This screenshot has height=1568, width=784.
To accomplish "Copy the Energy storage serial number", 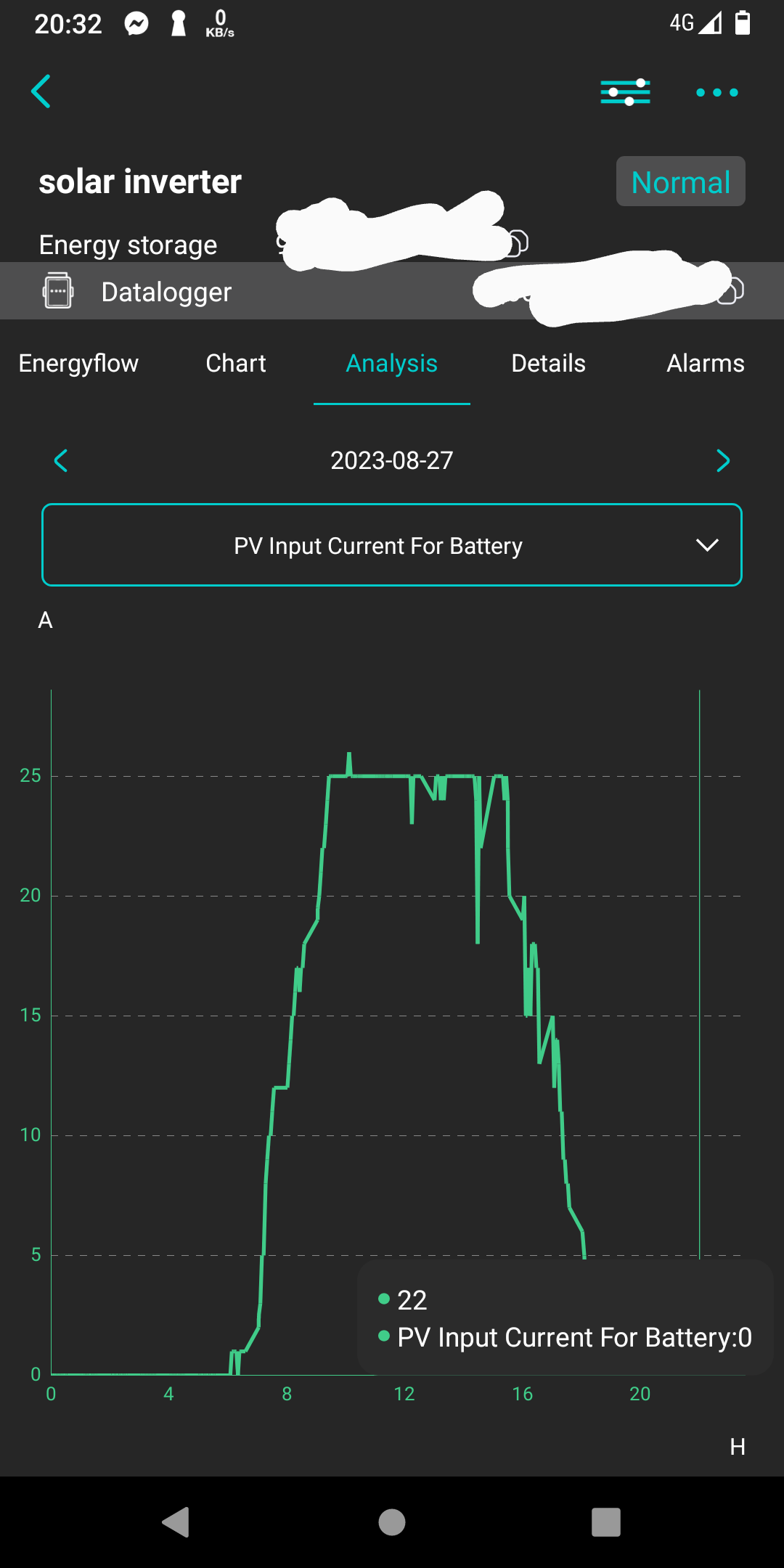I will (x=517, y=242).
